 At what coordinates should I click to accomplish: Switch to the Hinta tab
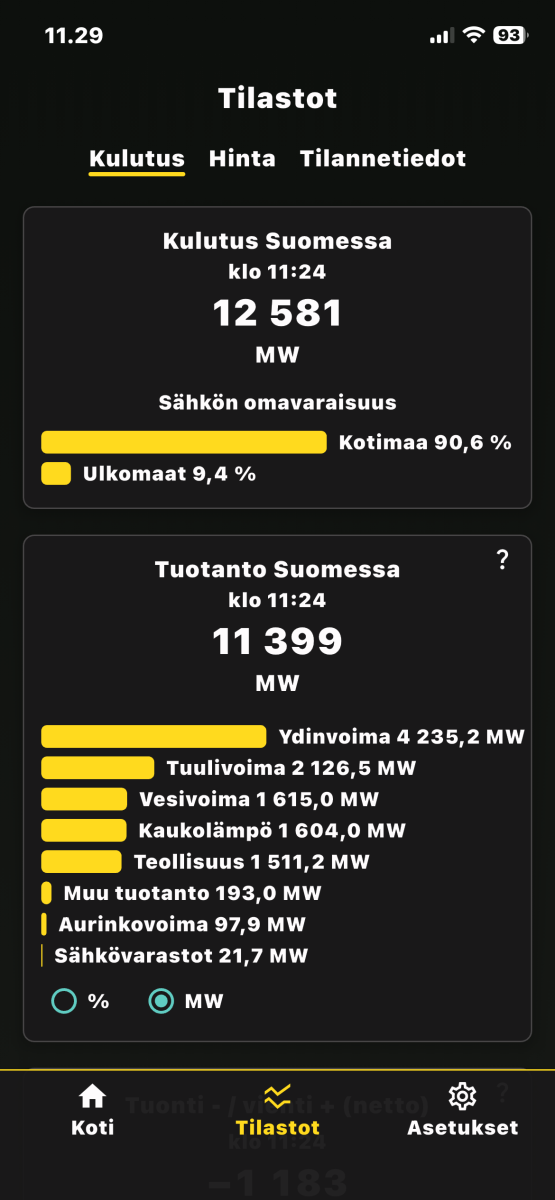click(x=242, y=158)
